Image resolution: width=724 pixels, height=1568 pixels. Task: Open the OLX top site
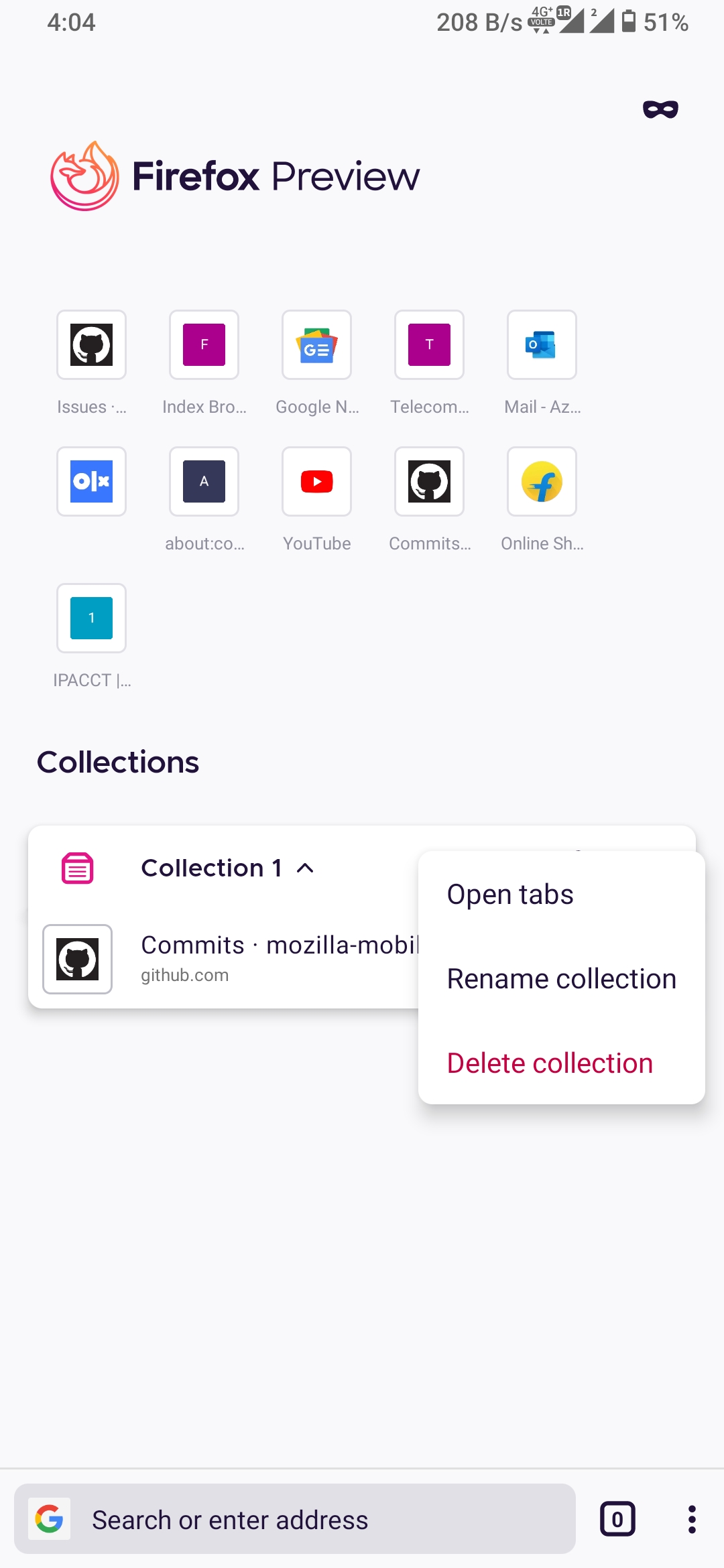tap(91, 482)
